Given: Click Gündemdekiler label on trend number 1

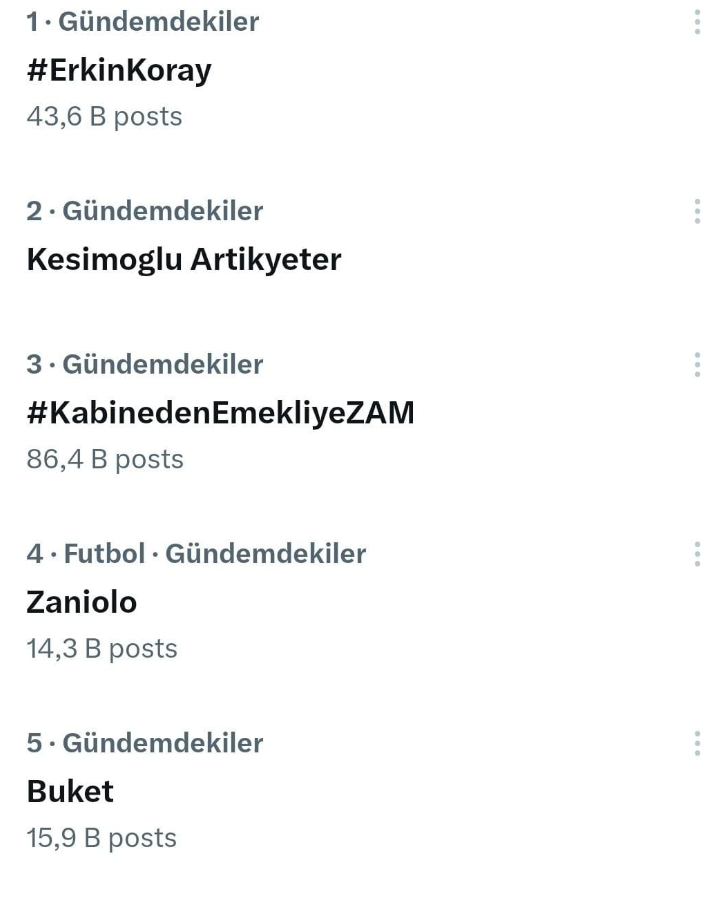Looking at the screenshot, I should click(161, 21).
